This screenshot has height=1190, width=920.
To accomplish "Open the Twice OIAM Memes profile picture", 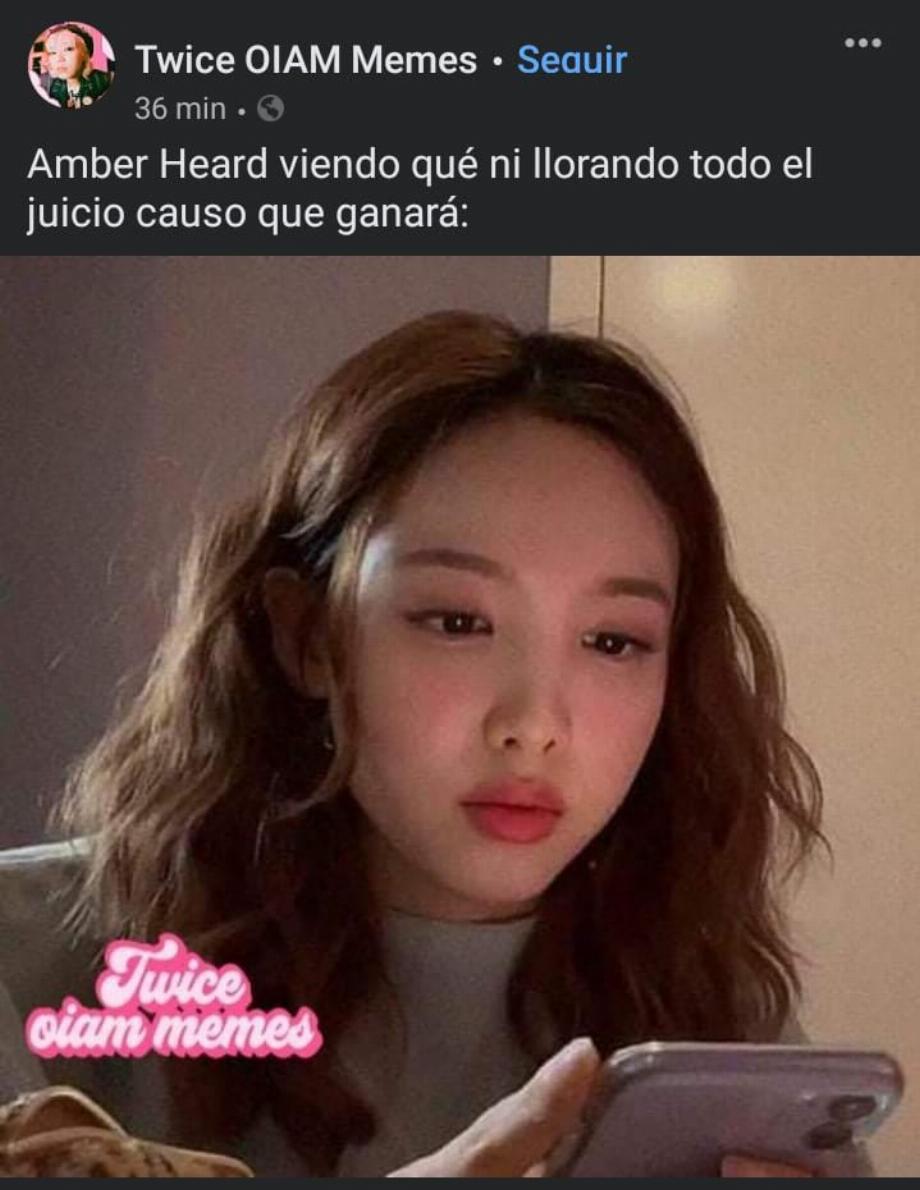I will click(70, 65).
